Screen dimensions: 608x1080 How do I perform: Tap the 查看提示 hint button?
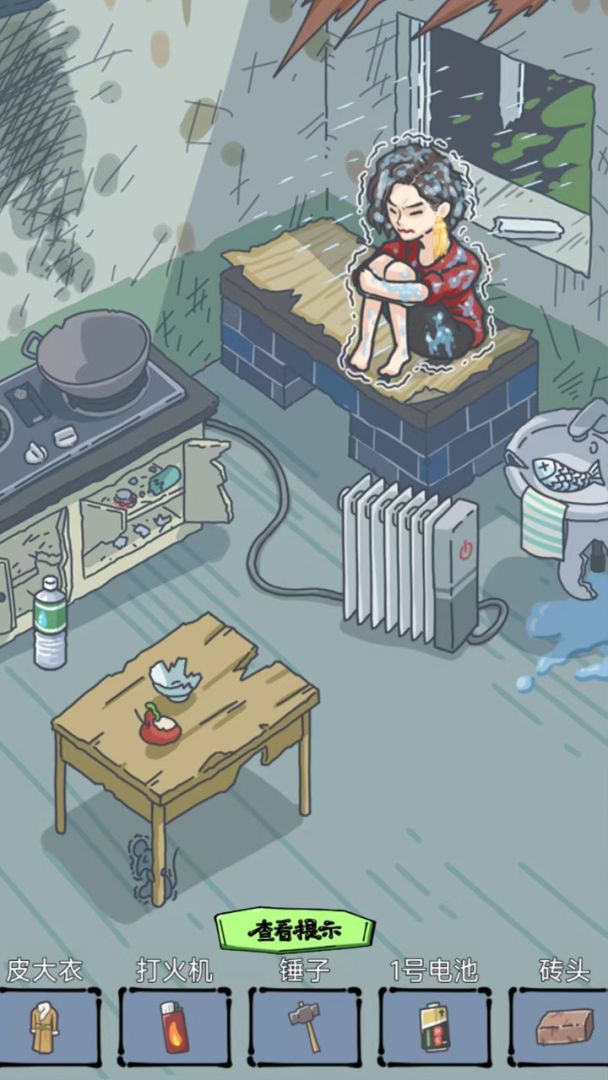click(294, 931)
